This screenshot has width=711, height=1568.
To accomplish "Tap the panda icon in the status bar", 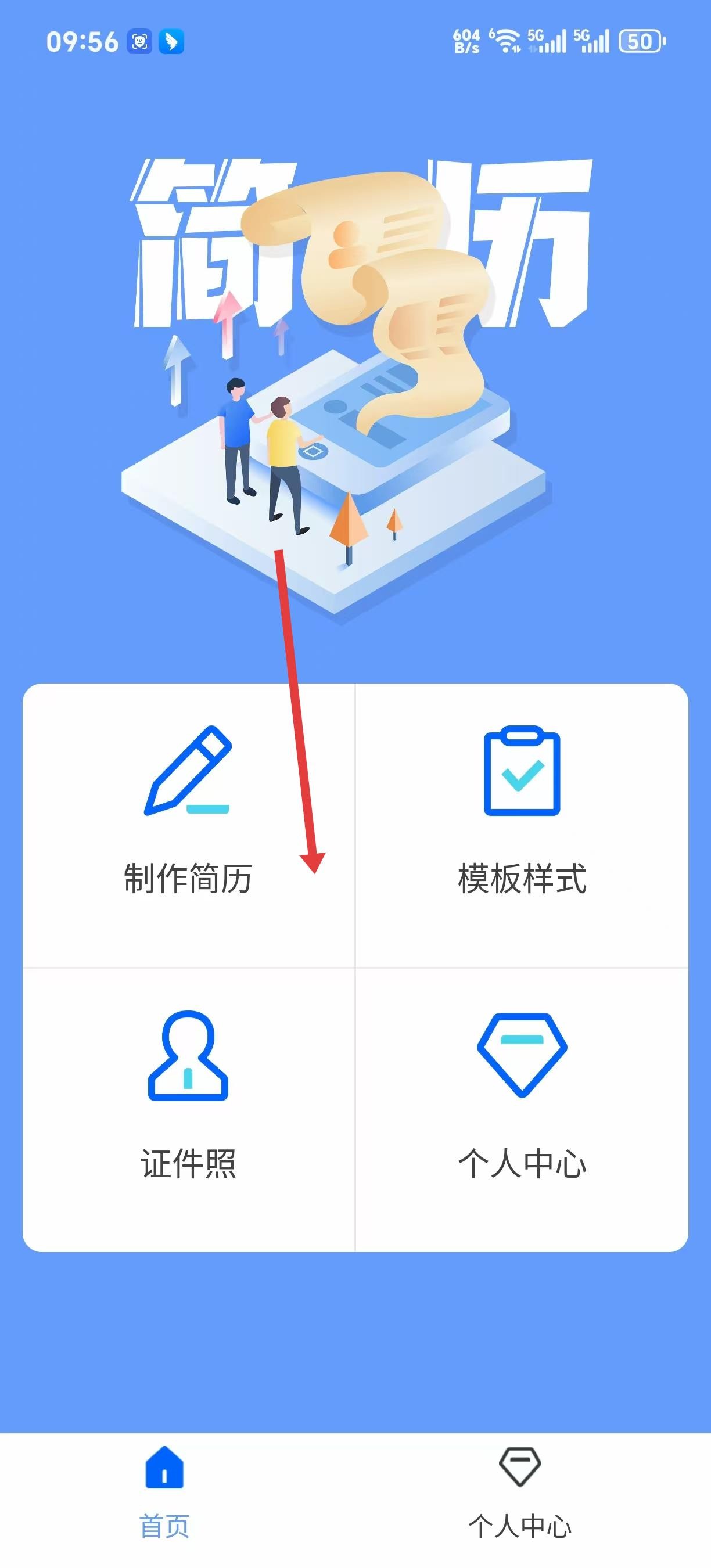I will (139, 40).
